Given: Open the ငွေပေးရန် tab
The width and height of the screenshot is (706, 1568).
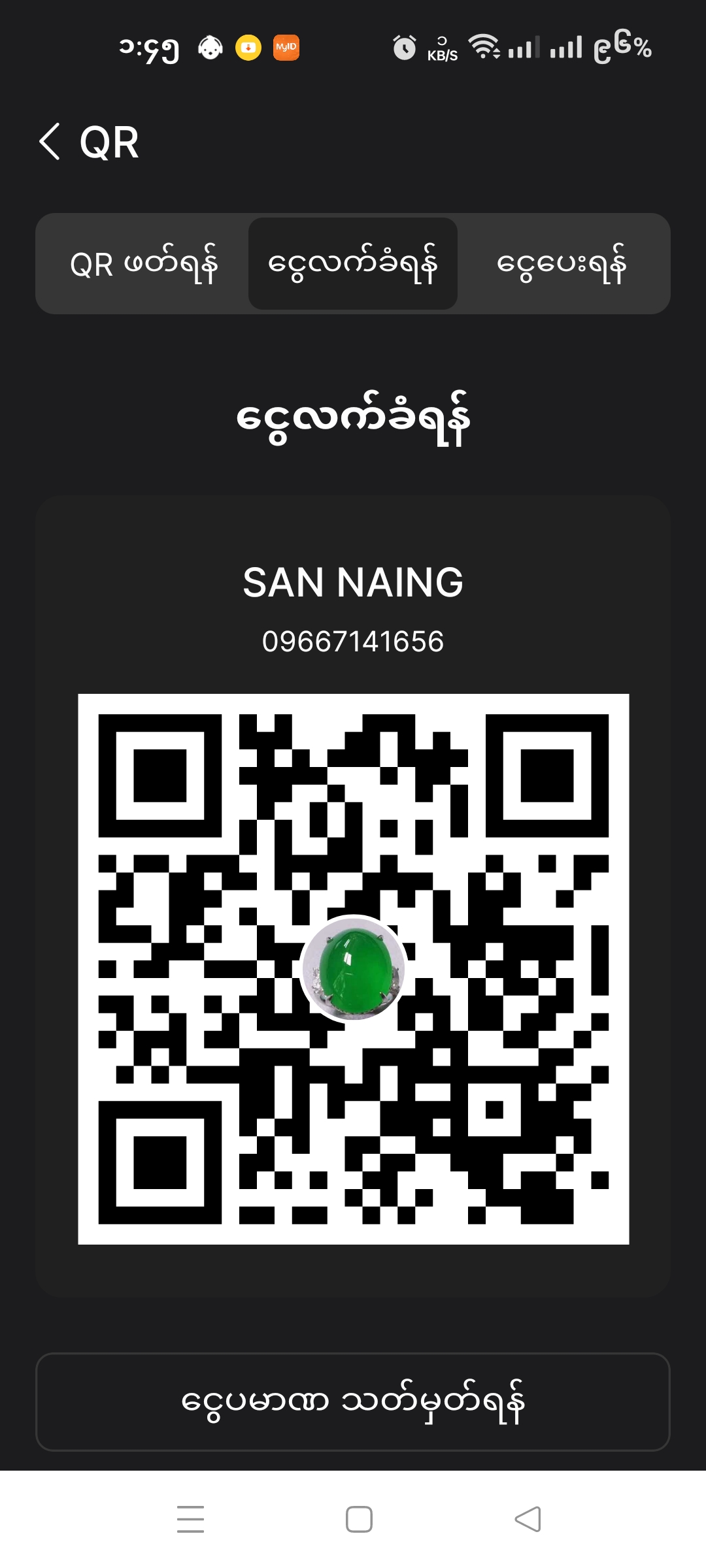Looking at the screenshot, I should click(x=562, y=264).
